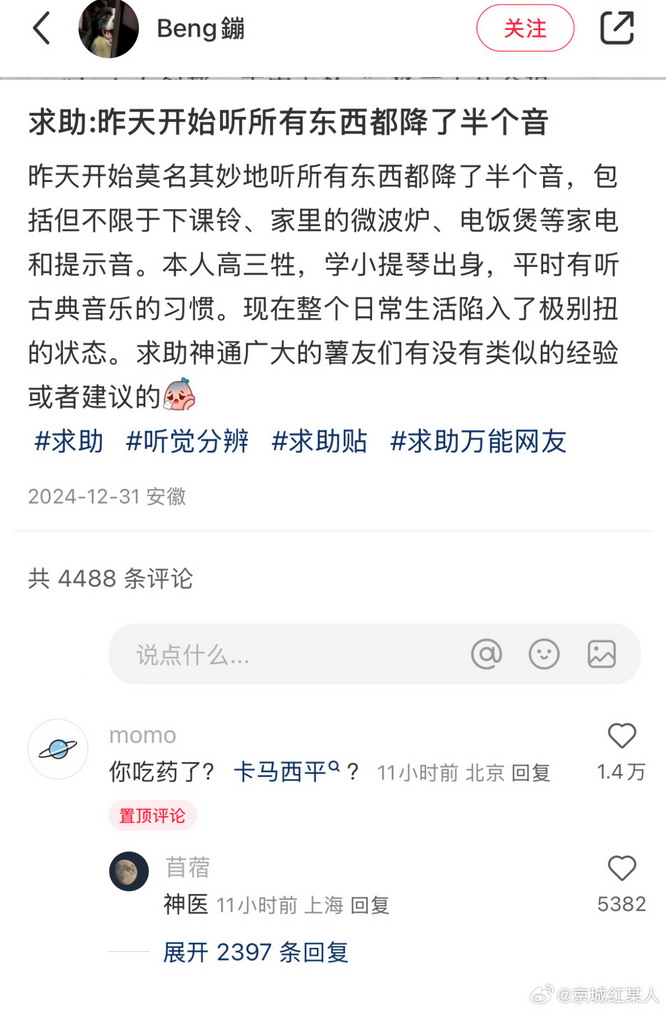Open the #求助万能网友 hashtag

478,441
